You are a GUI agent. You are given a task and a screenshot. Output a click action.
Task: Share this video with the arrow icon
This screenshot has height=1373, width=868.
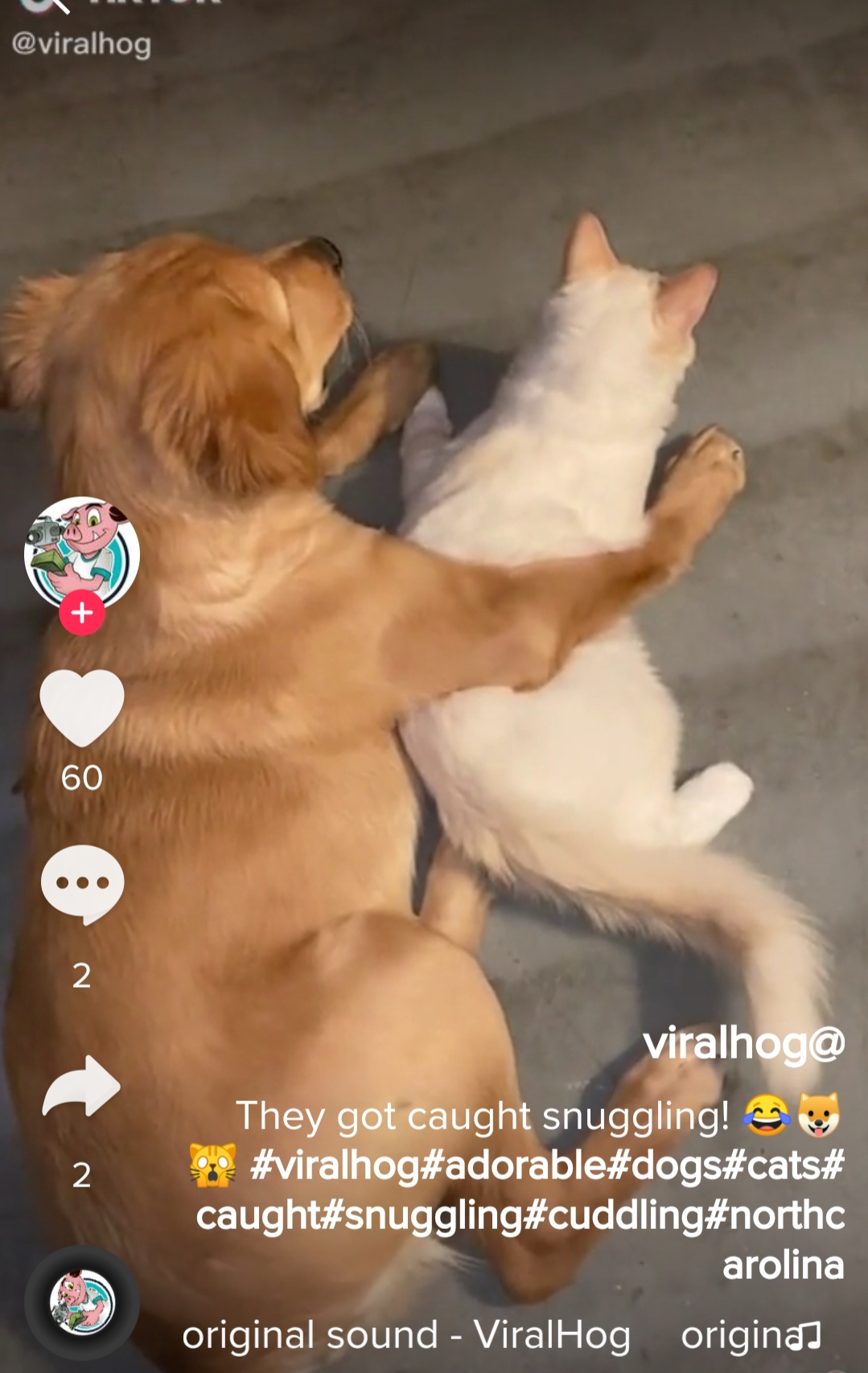[82, 1086]
